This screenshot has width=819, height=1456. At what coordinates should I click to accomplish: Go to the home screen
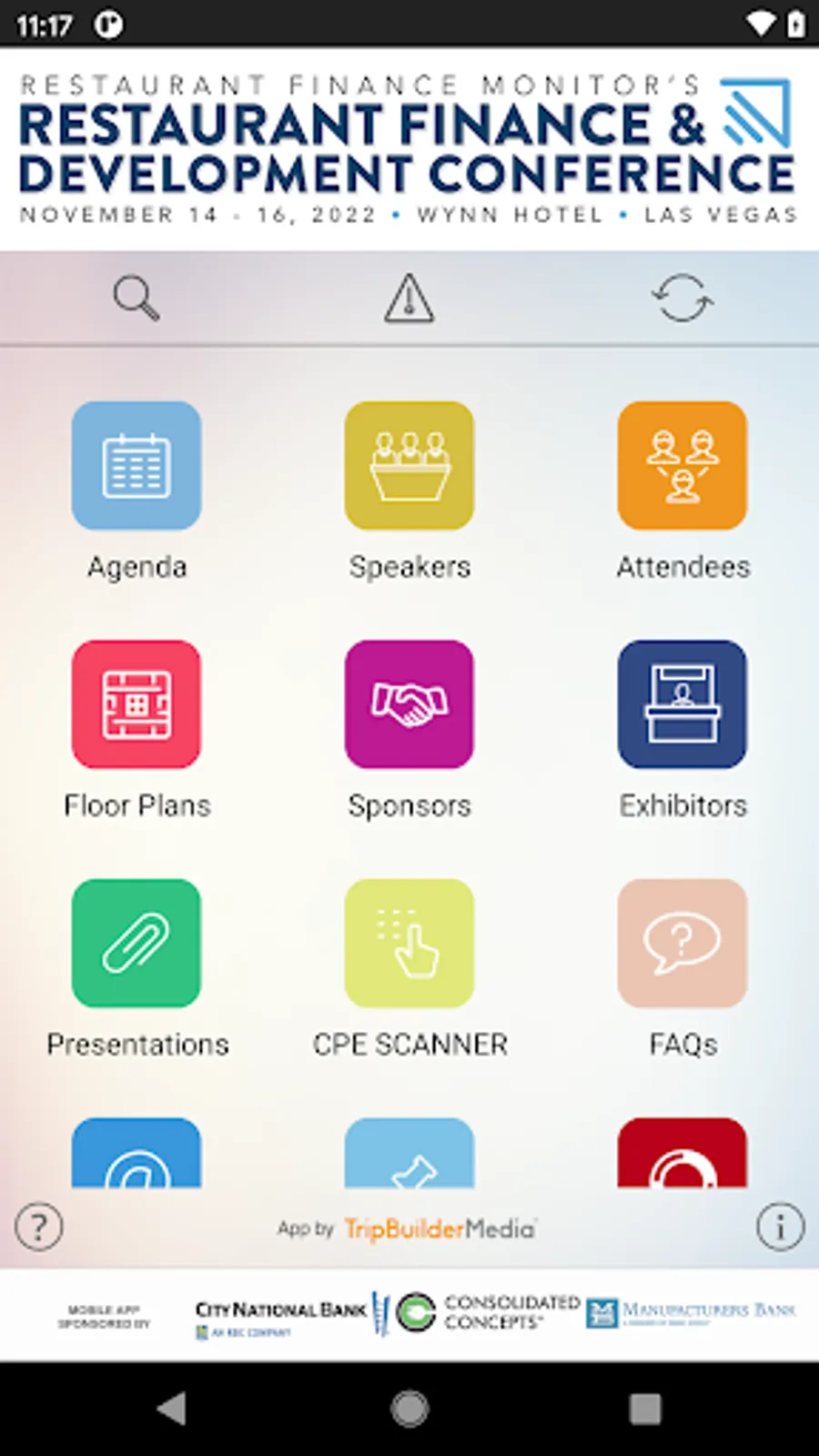(409, 1409)
